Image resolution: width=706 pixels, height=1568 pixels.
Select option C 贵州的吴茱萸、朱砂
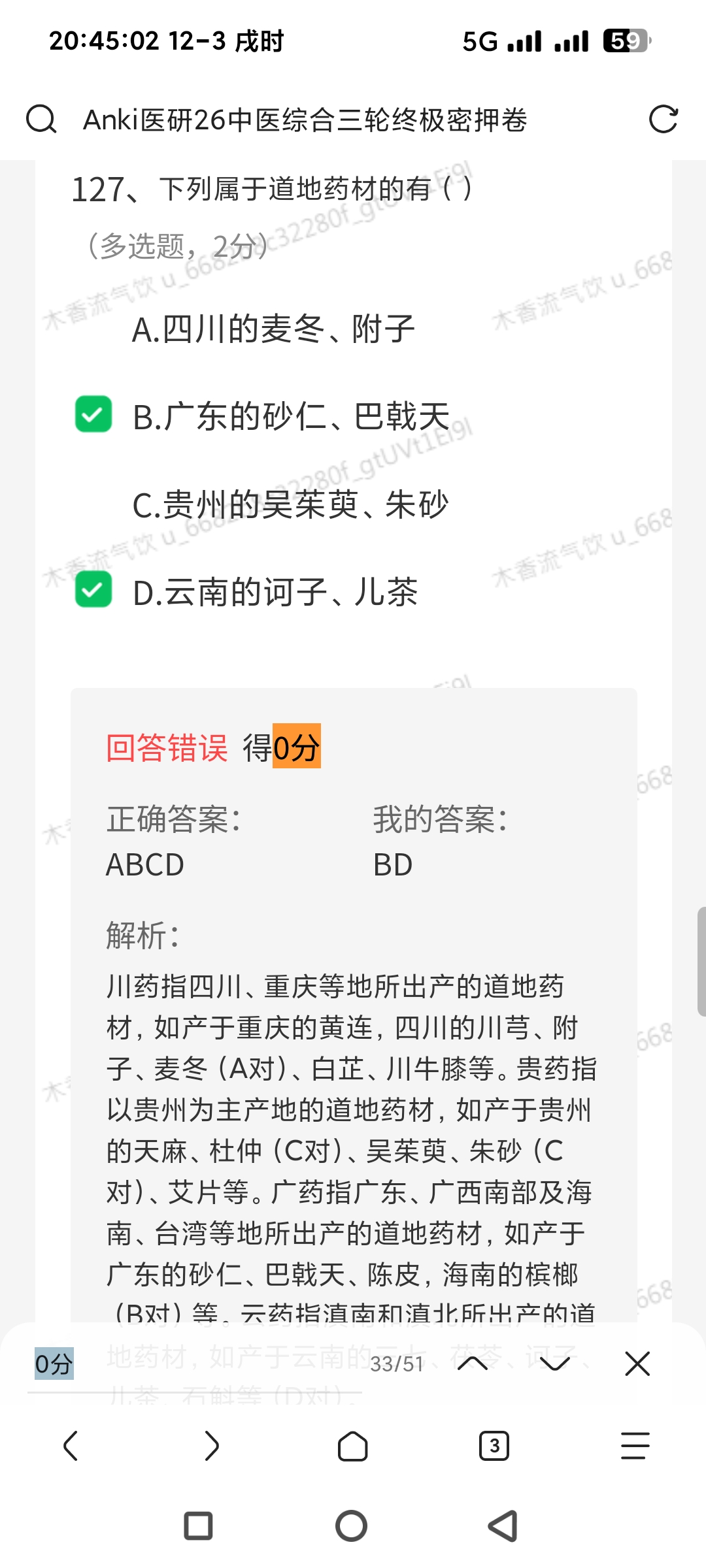coord(290,504)
